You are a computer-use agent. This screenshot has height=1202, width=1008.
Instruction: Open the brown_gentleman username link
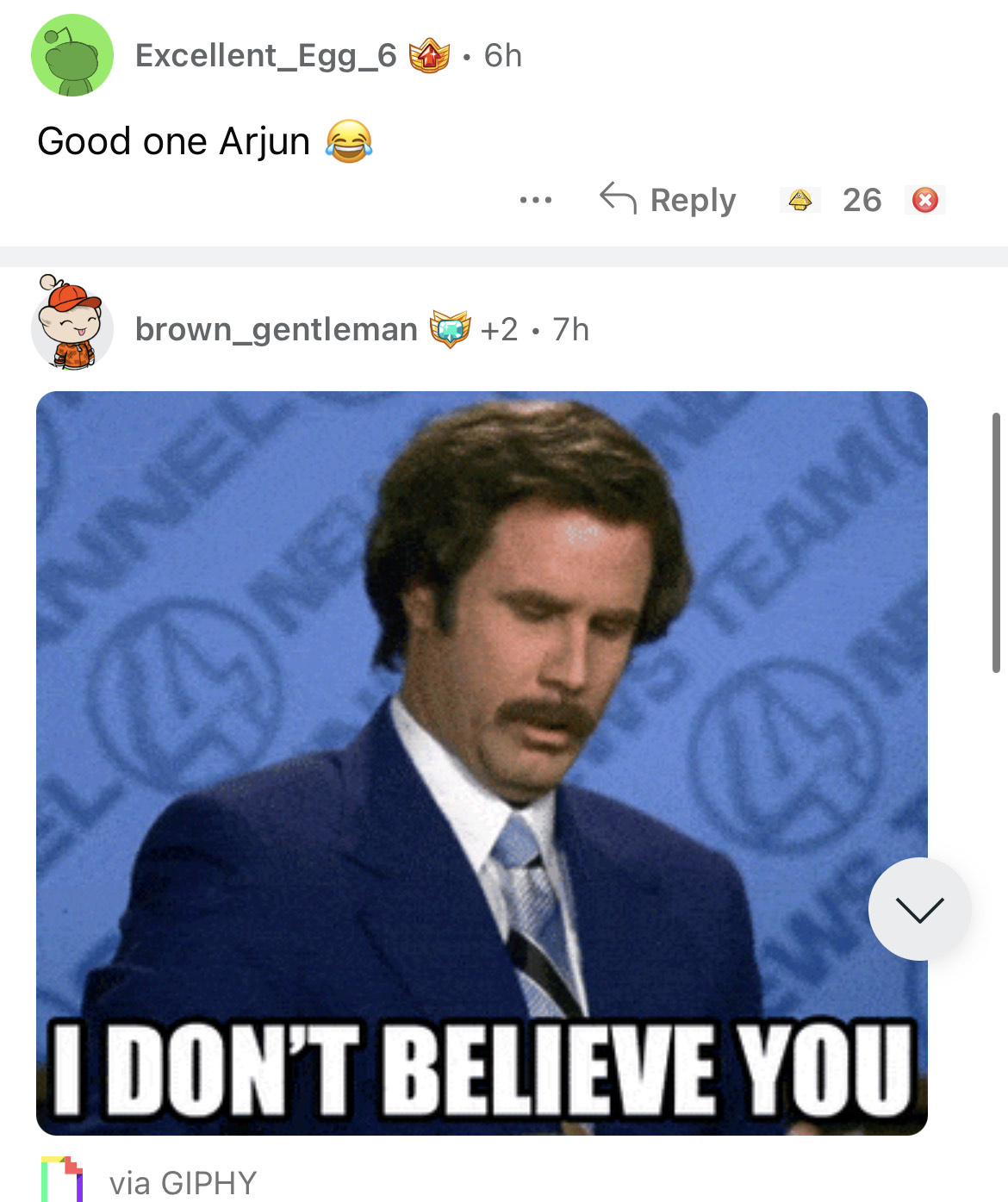click(276, 329)
